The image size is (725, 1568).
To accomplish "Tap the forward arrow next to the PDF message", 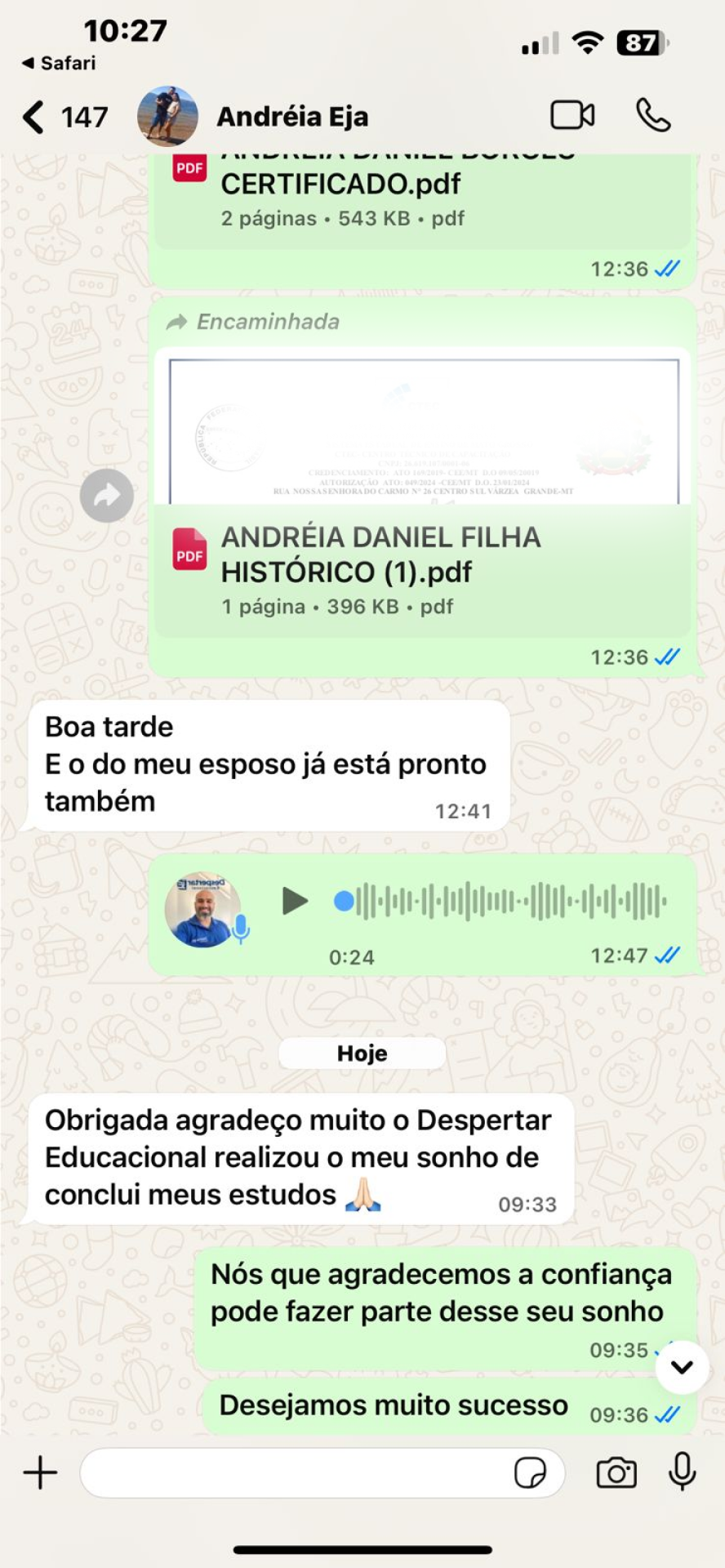I will pyautogui.click(x=107, y=495).
